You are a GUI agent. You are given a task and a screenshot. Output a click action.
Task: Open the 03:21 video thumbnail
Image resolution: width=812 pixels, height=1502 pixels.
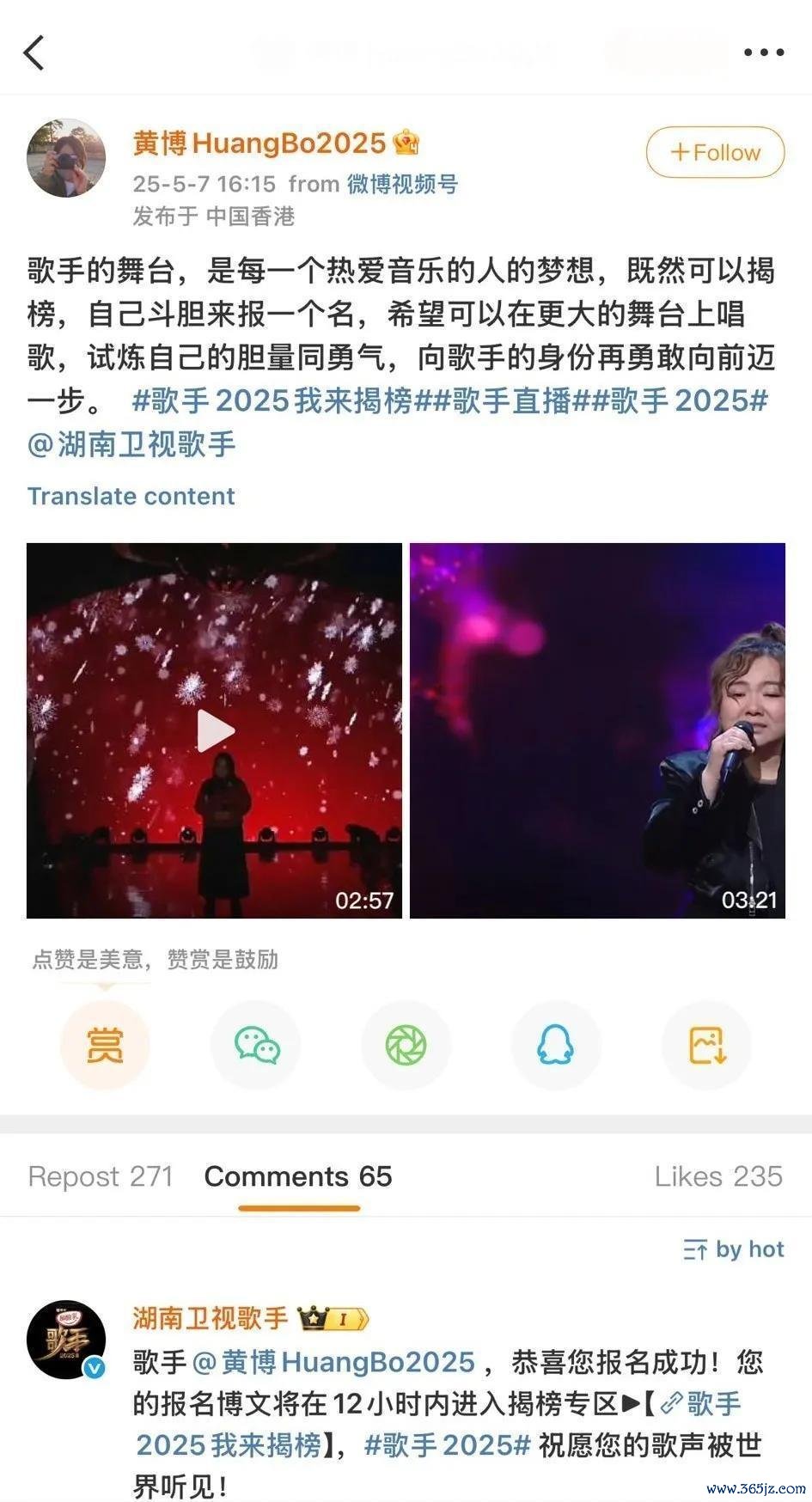[x=597, y=730]
